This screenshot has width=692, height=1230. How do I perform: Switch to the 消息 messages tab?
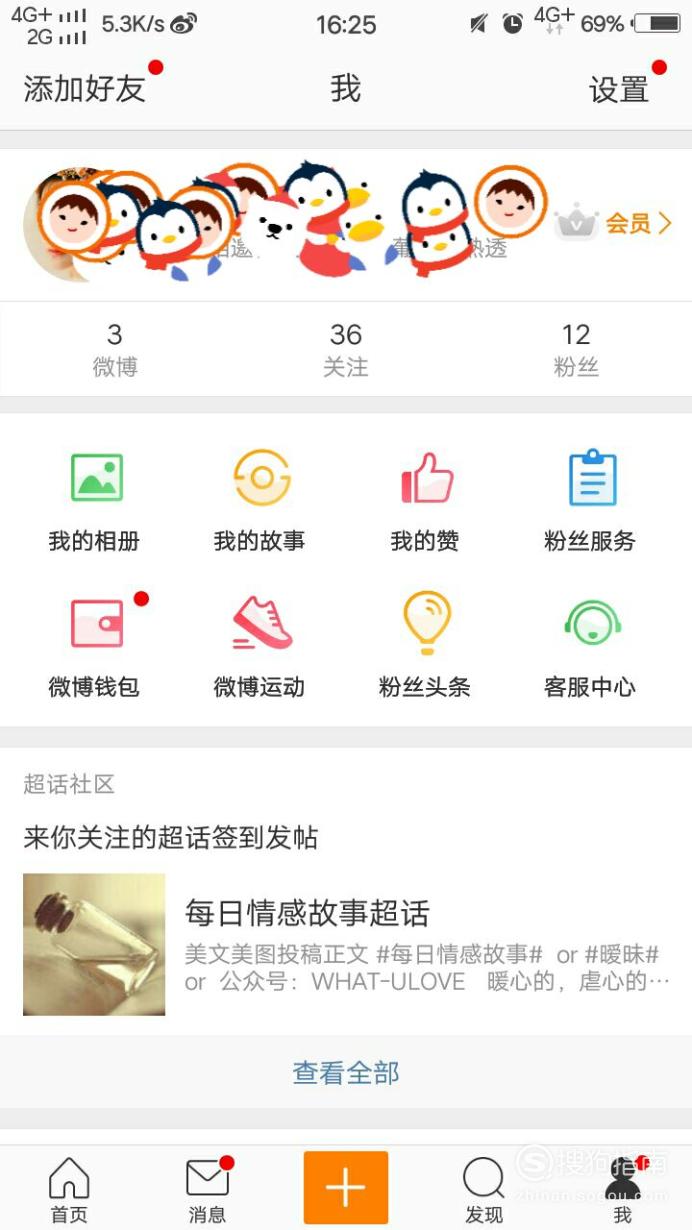(x=208, y=1190)
